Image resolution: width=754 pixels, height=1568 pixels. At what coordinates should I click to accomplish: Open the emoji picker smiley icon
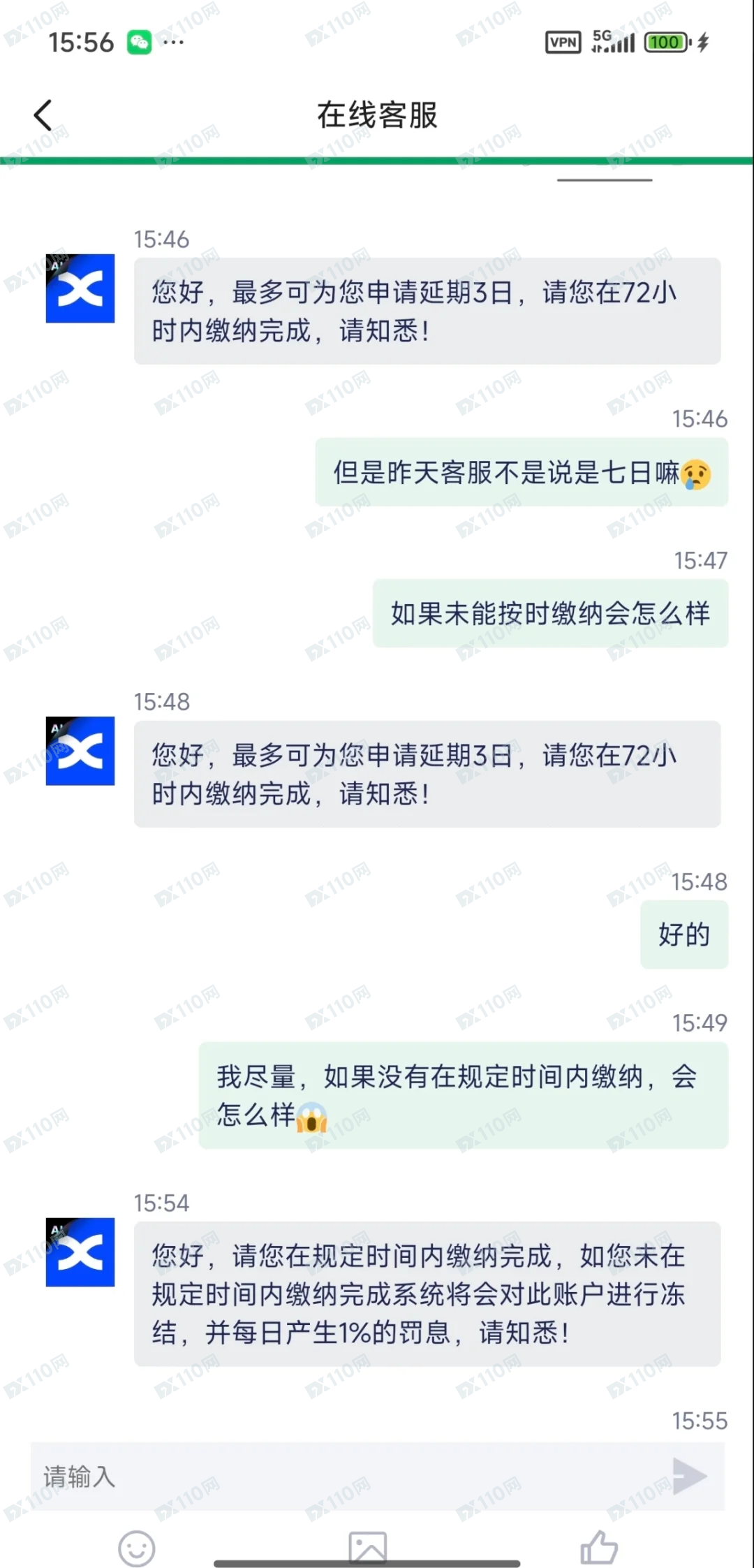pyautogui.click(x=136, y=1548)
